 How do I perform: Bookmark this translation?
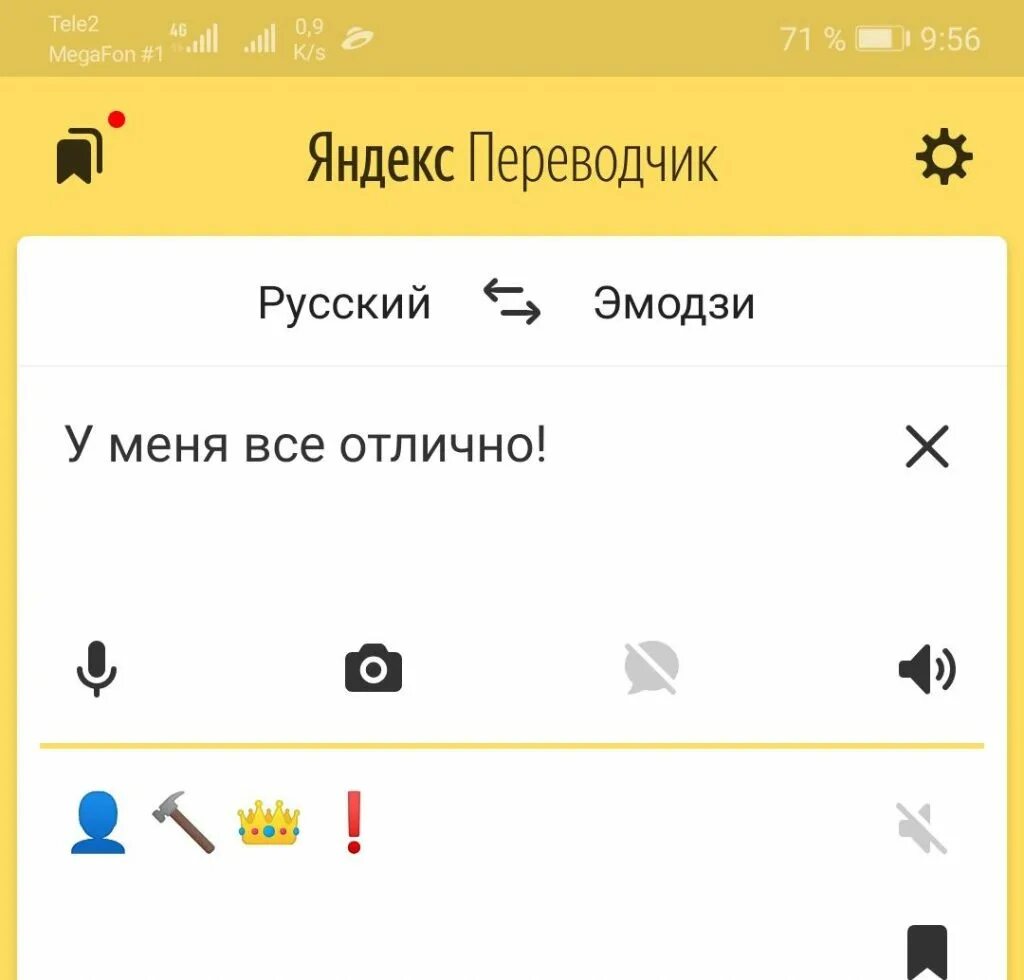tap(927, 952)
